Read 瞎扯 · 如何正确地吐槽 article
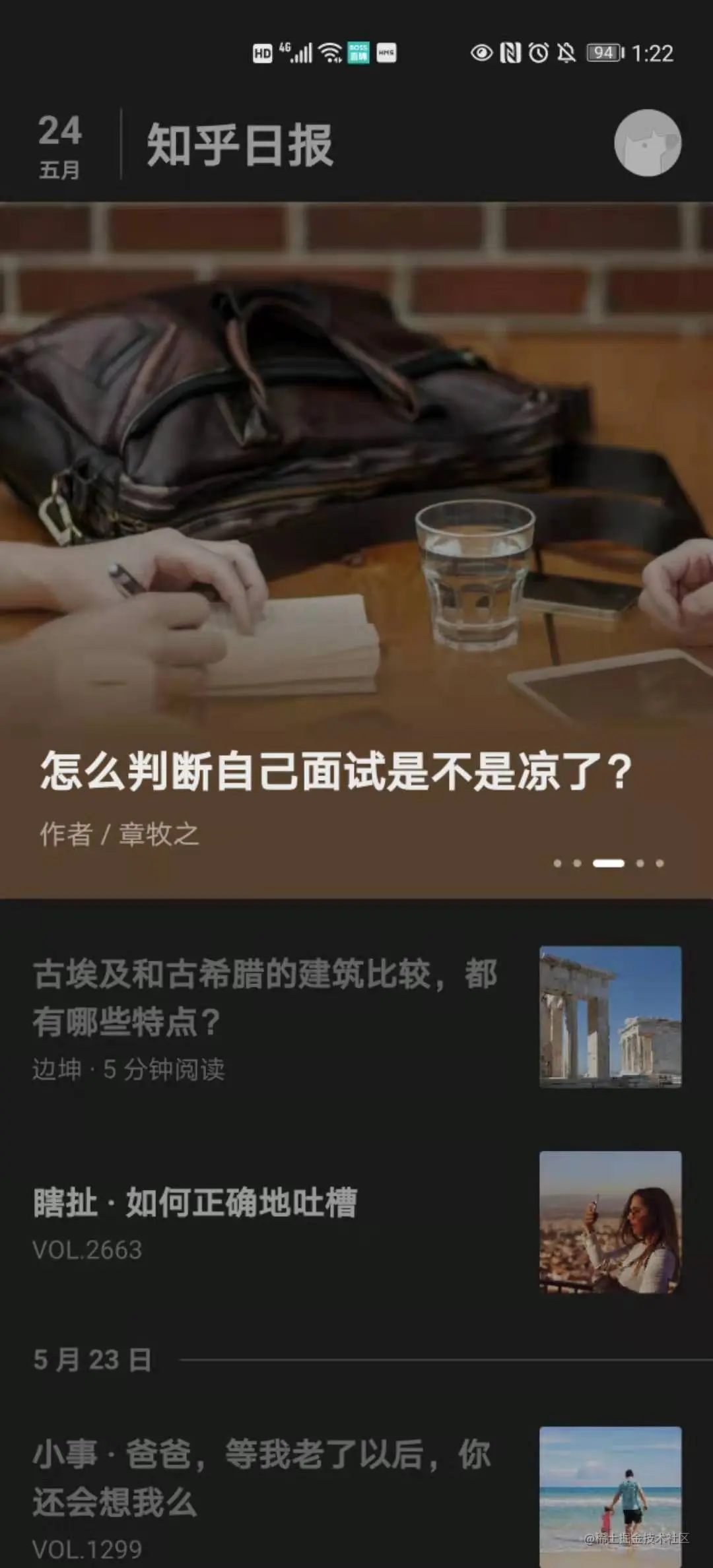 point(195,1202)
